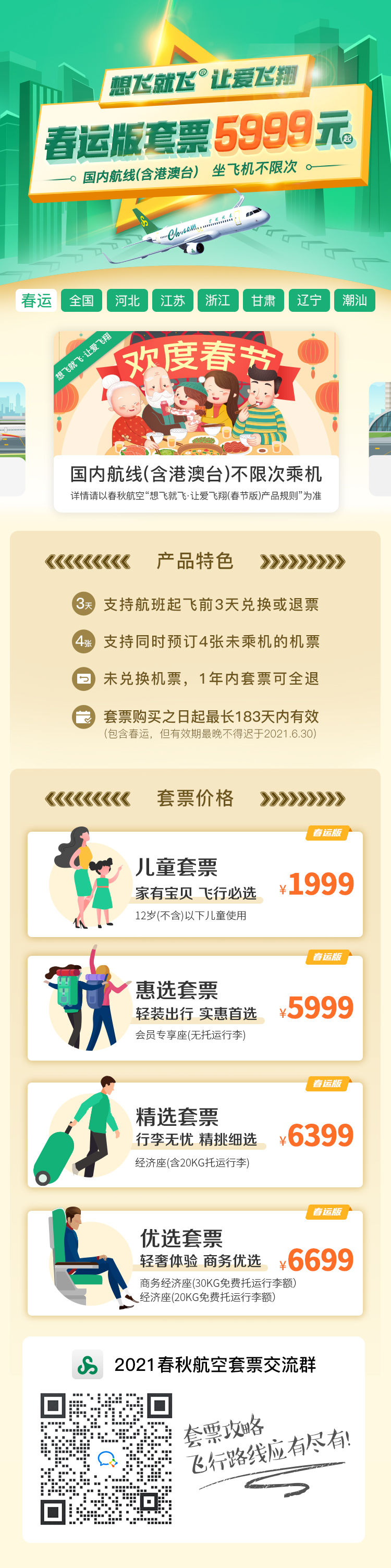Screen dimensions: 391x1568
Task: Show the previous carousel card on the left
Action: pyautogui.click(x=12, y=438)
